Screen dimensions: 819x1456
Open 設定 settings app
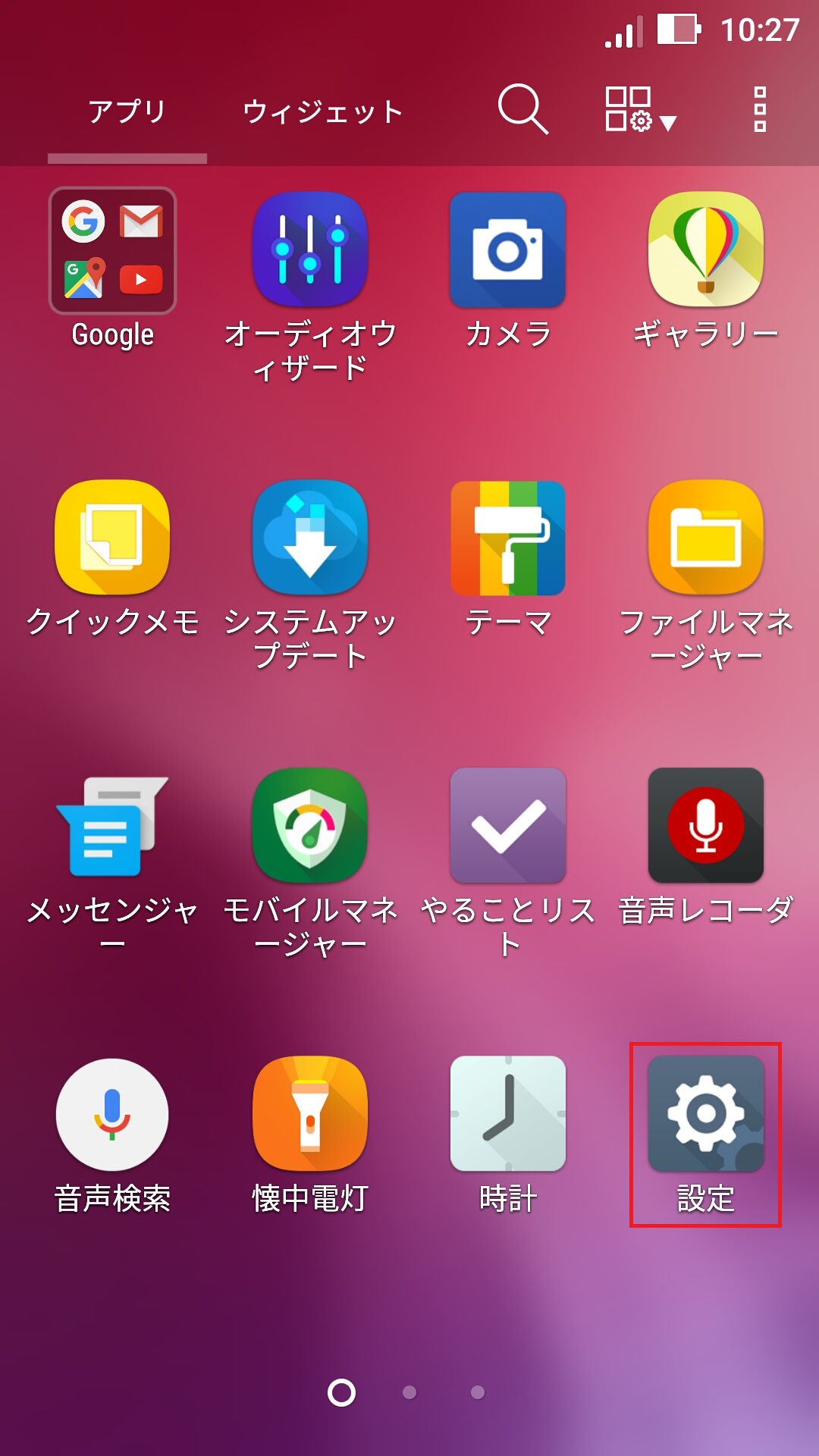pyautogui.click(x=705, y=1114)
